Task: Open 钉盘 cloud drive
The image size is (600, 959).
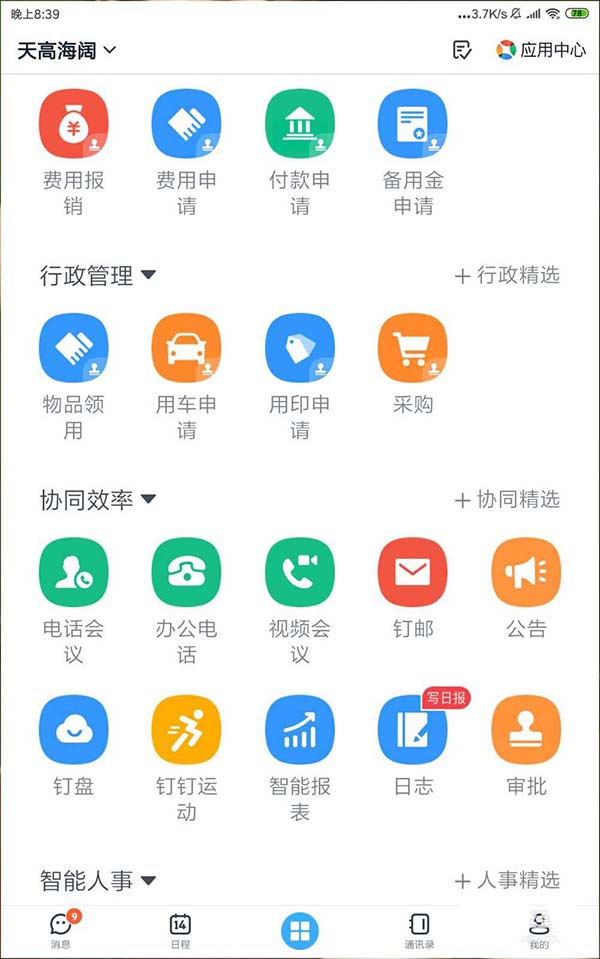Action: point(73,730)
